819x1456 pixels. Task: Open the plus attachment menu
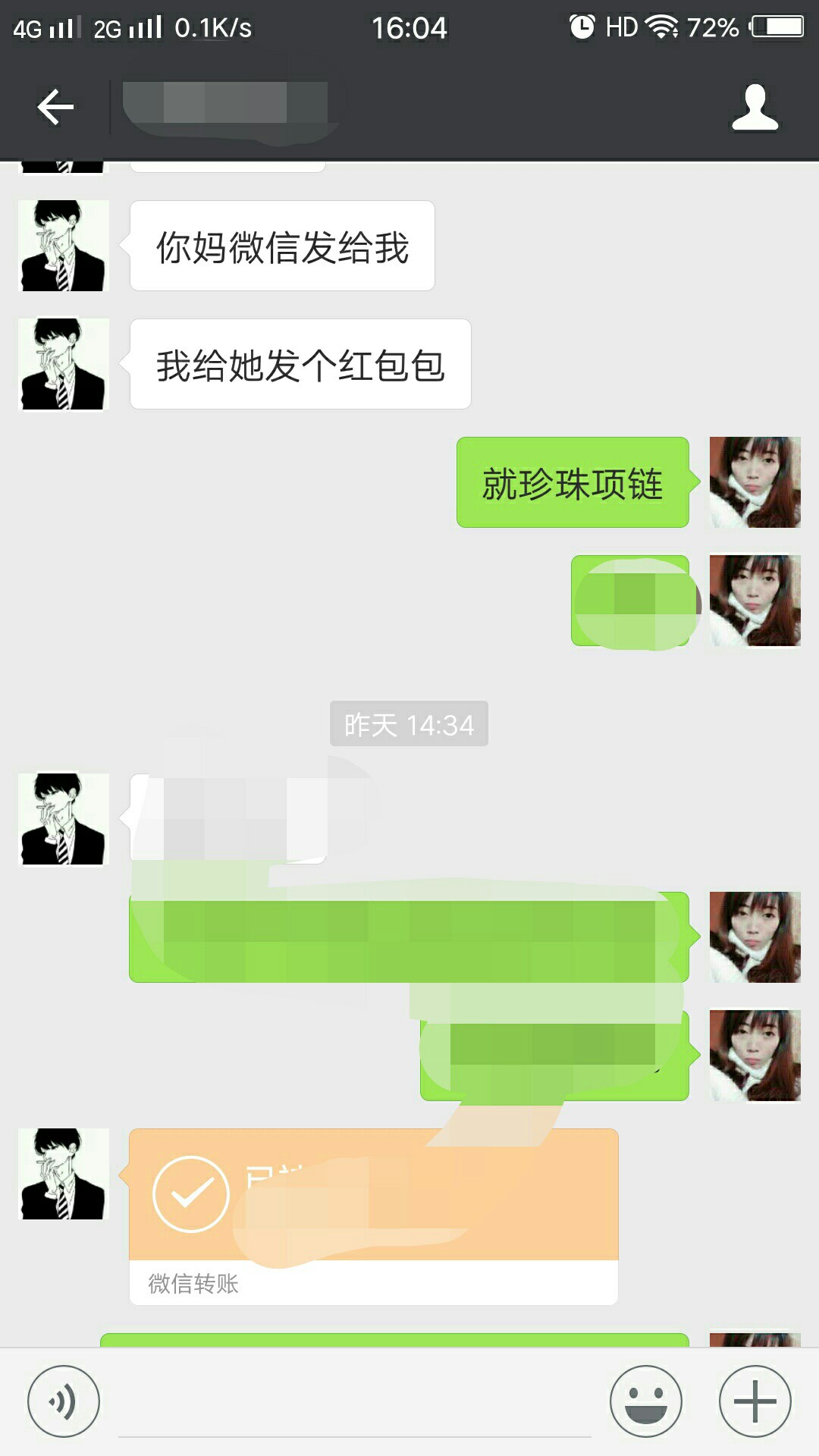[x=755, y=1401]
